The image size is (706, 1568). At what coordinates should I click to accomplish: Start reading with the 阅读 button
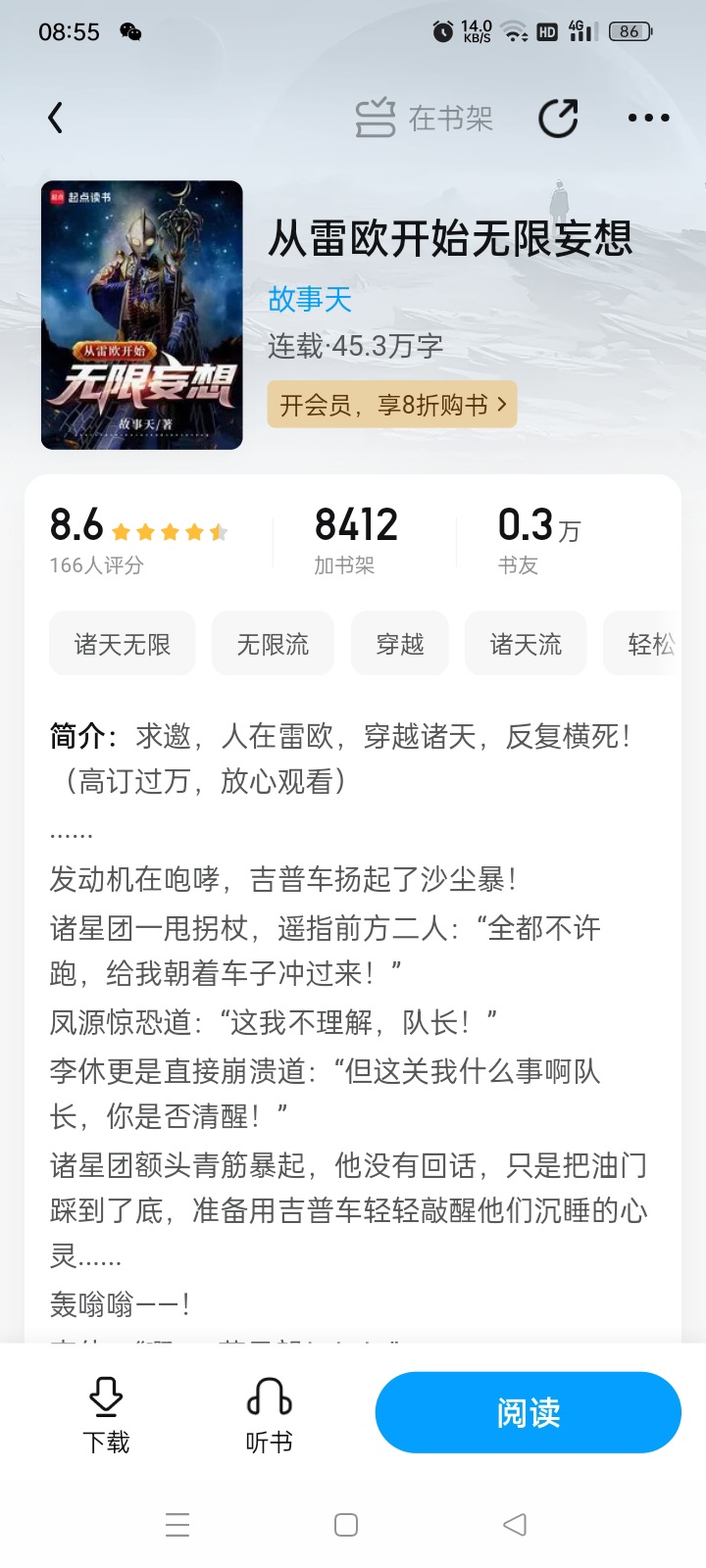(528, 1412)
